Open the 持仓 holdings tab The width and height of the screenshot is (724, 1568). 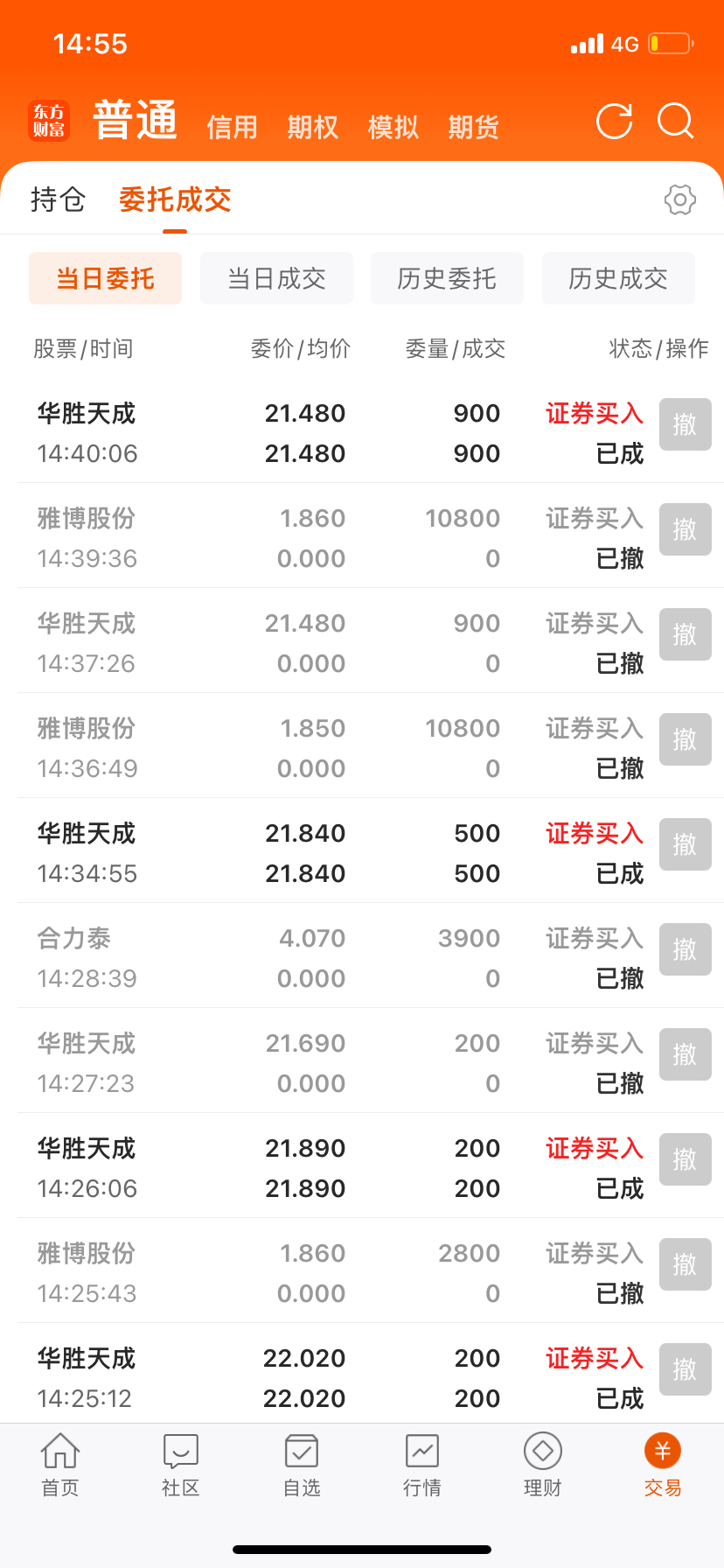coord(58,199)
